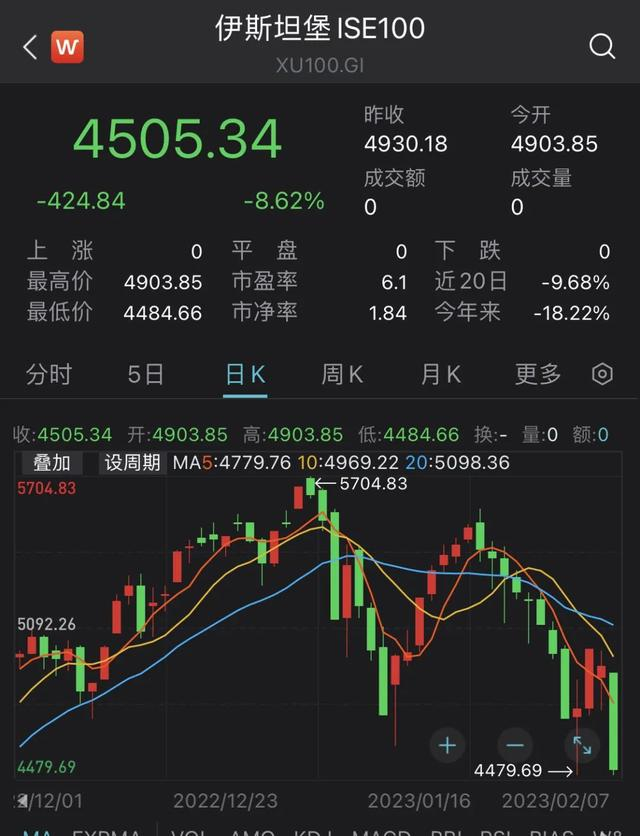
Task: Tap the 叠加 overlay button
Action: coord(52,463)
